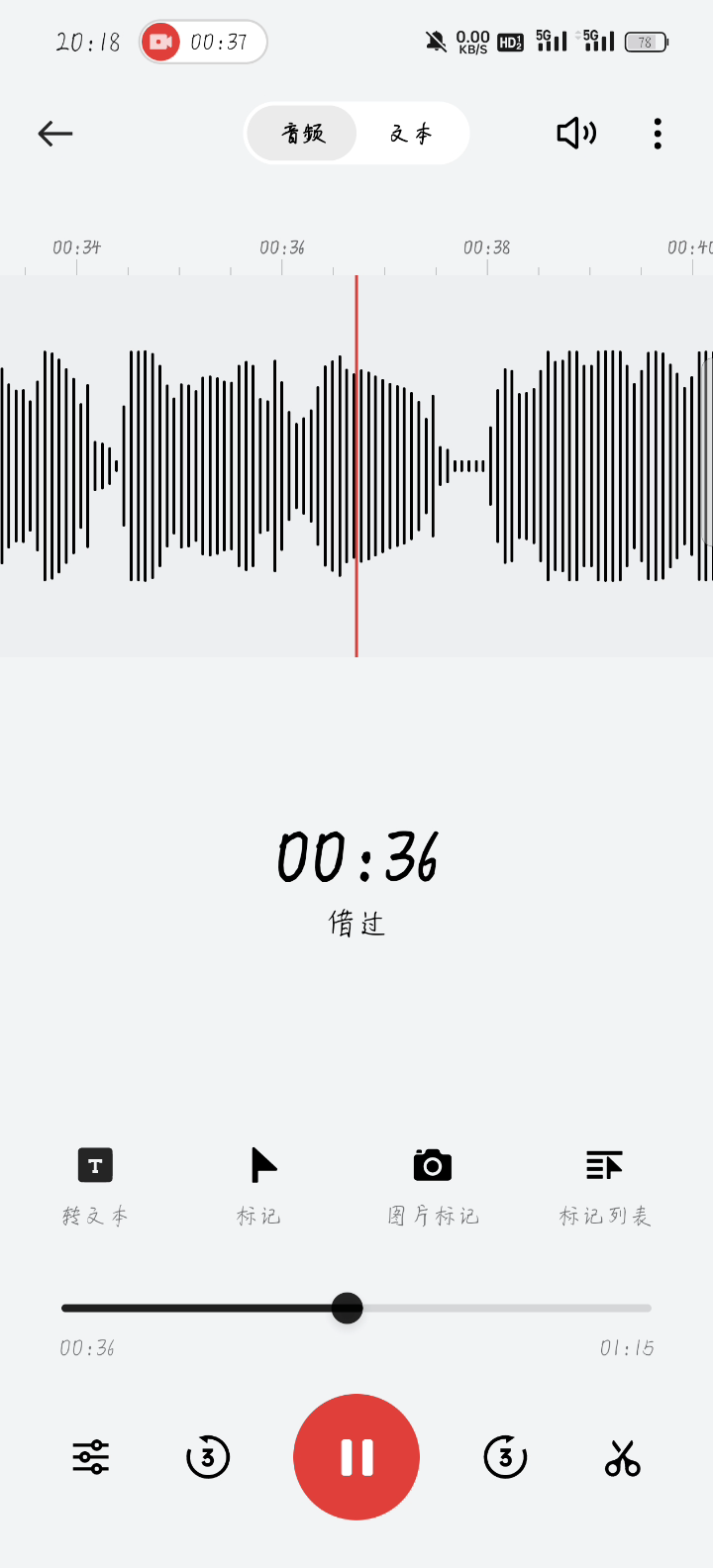The width and height of the screenshot is (713, 1568).
Task: Open the scissors trim tool
Action: (623, 1457)
